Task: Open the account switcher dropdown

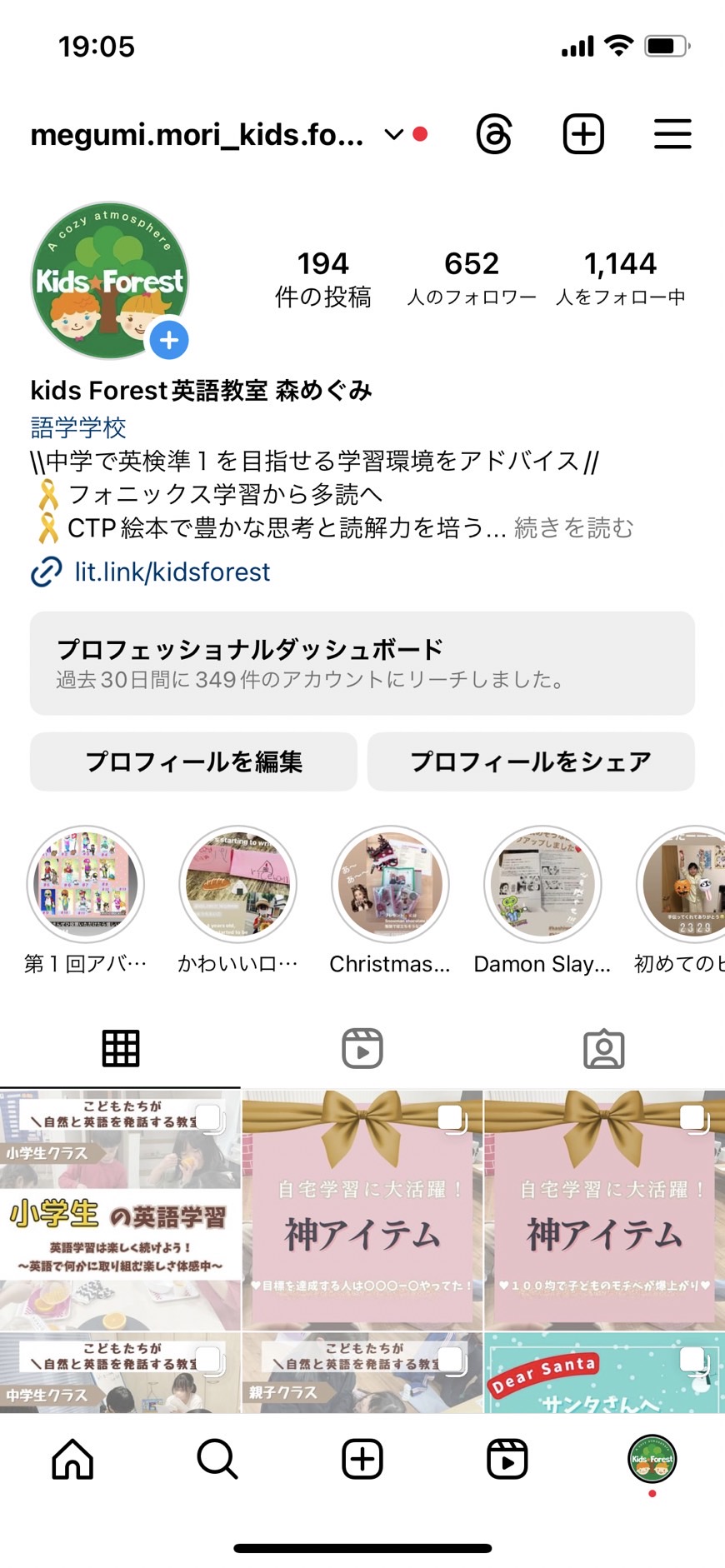Action: [393, 135]
